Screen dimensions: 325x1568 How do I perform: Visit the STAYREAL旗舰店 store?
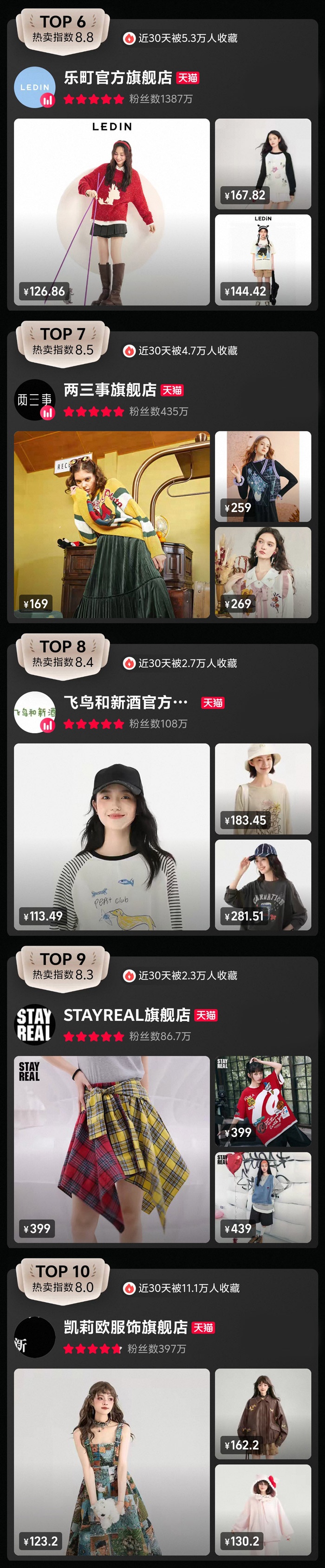point(127,1015)
